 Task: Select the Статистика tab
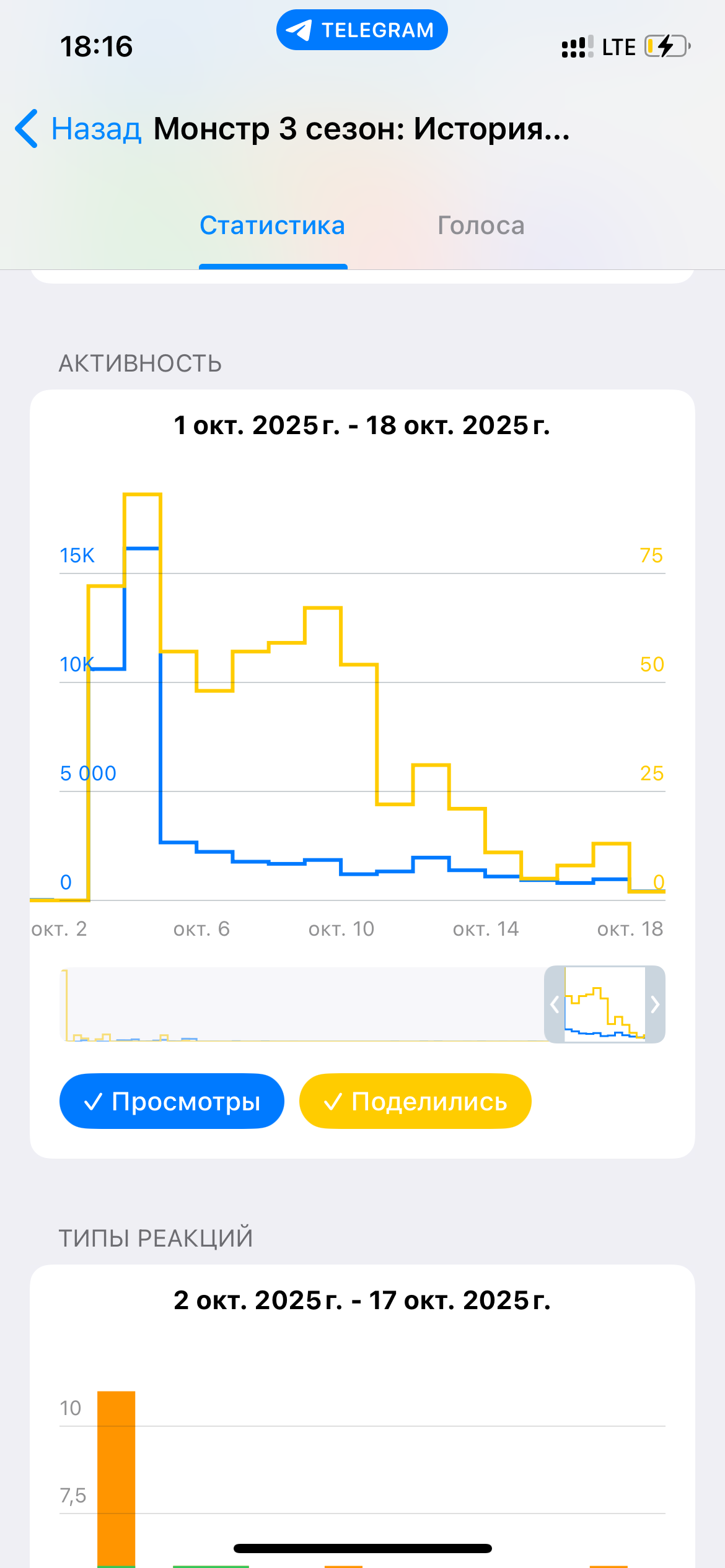tap(272, 225)
